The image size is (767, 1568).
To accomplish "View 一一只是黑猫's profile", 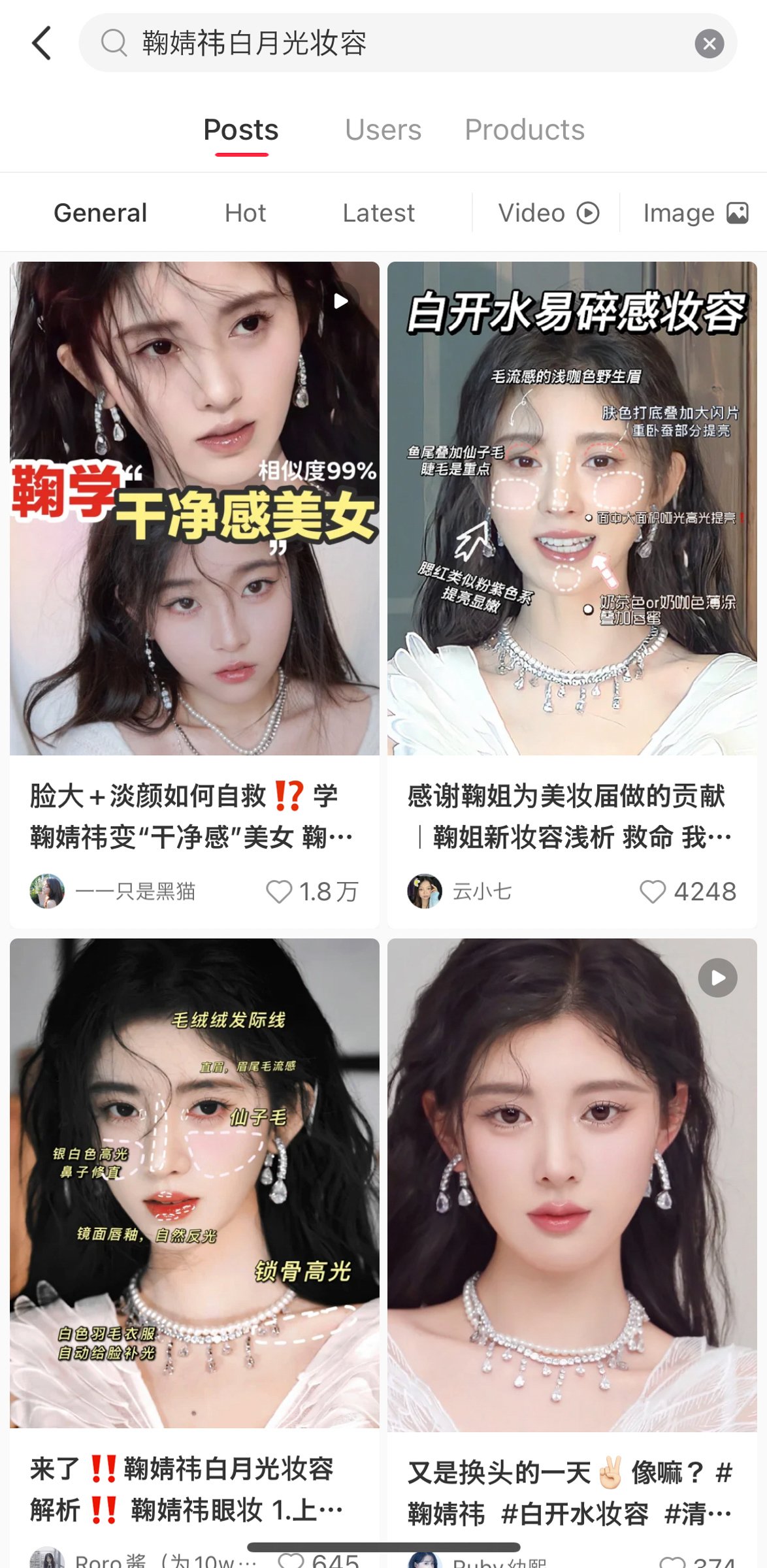I will pos(47,891).
